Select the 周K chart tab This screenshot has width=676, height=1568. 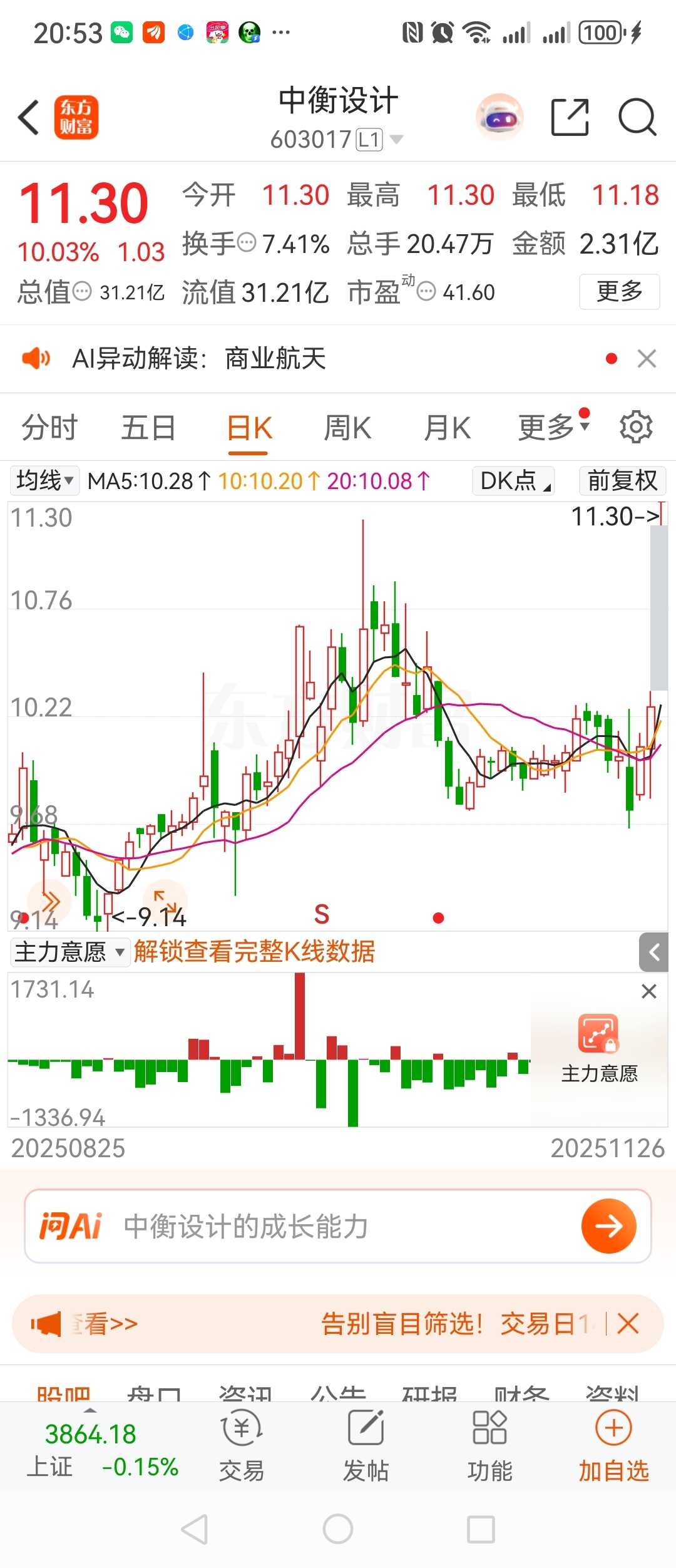click(347, 428)
